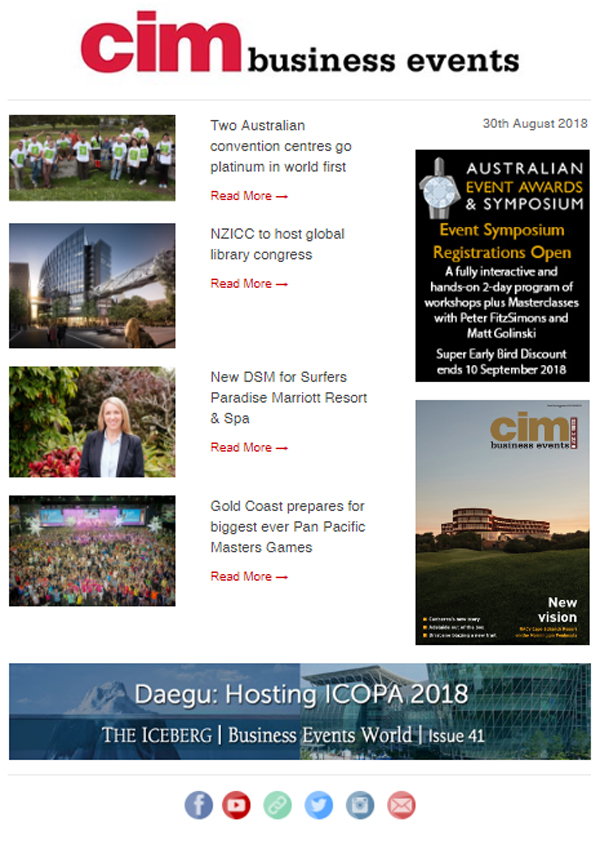Read more about platinum convention centres

(249, 196)
